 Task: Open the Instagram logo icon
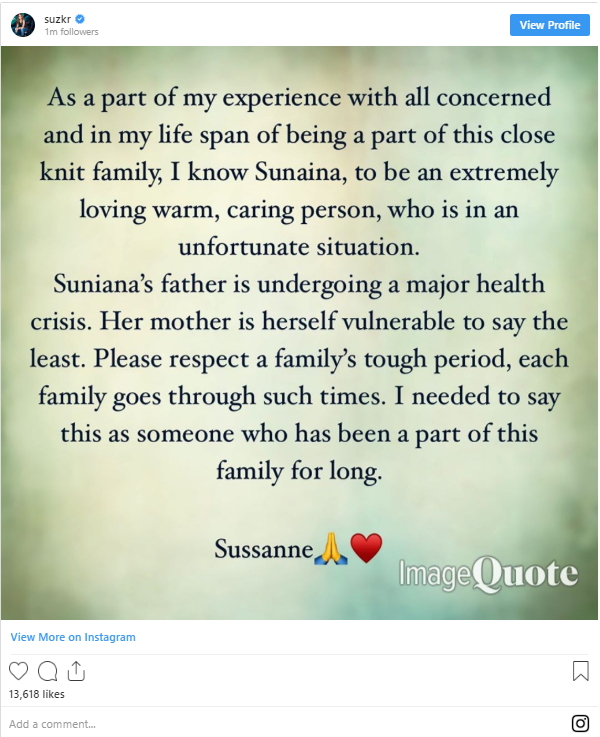click(580, 723)
